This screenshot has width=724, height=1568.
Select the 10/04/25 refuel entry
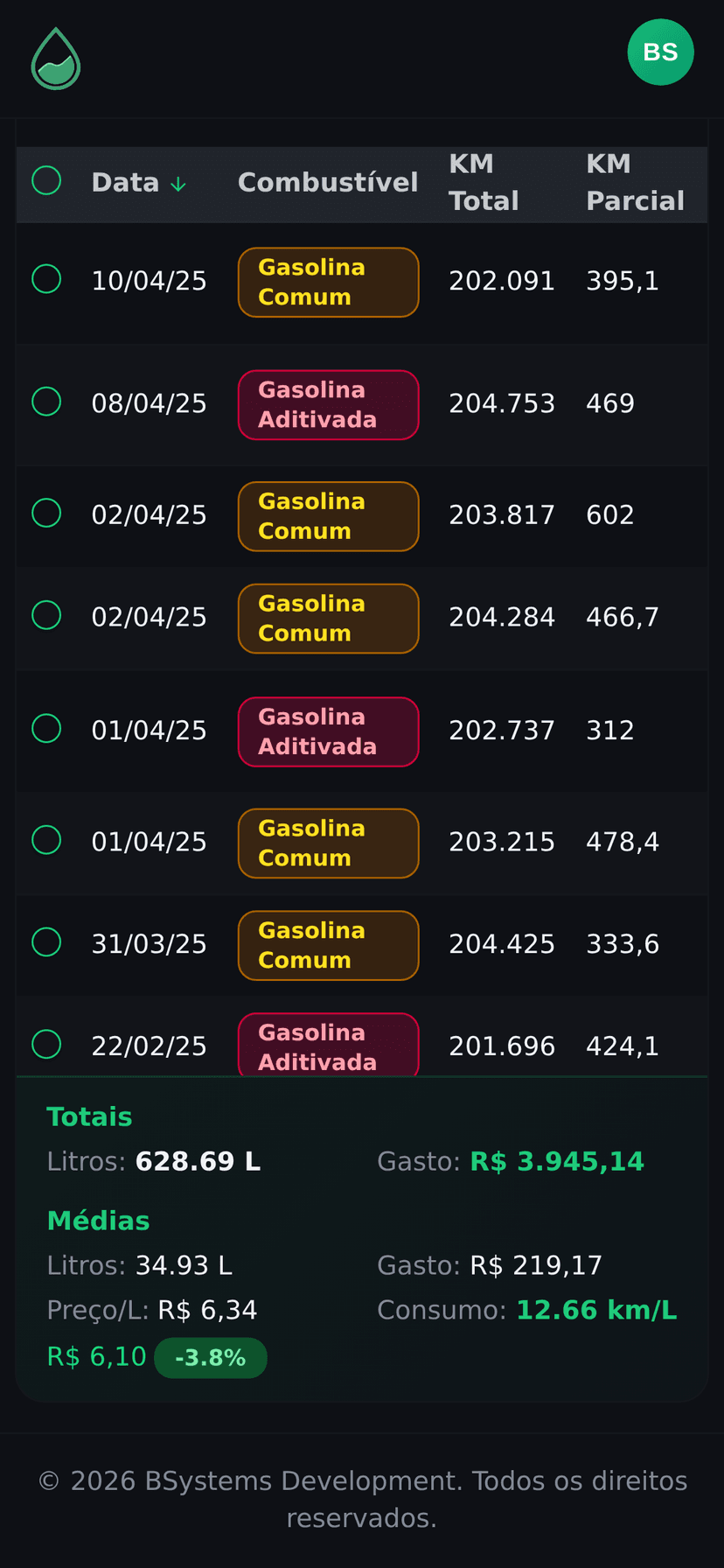46,279
